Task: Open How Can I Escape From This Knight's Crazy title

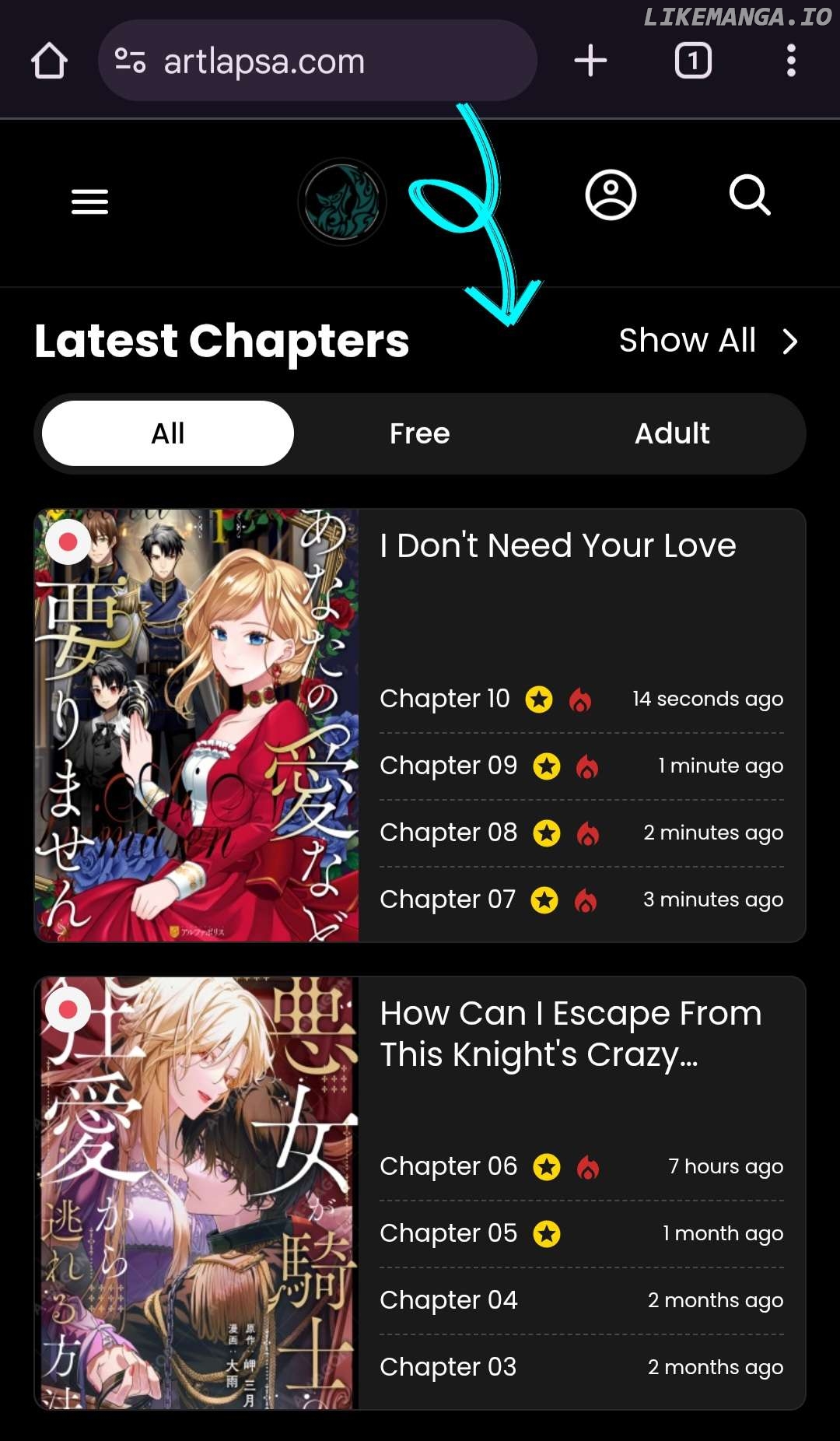Action: tap(570, 1033)
